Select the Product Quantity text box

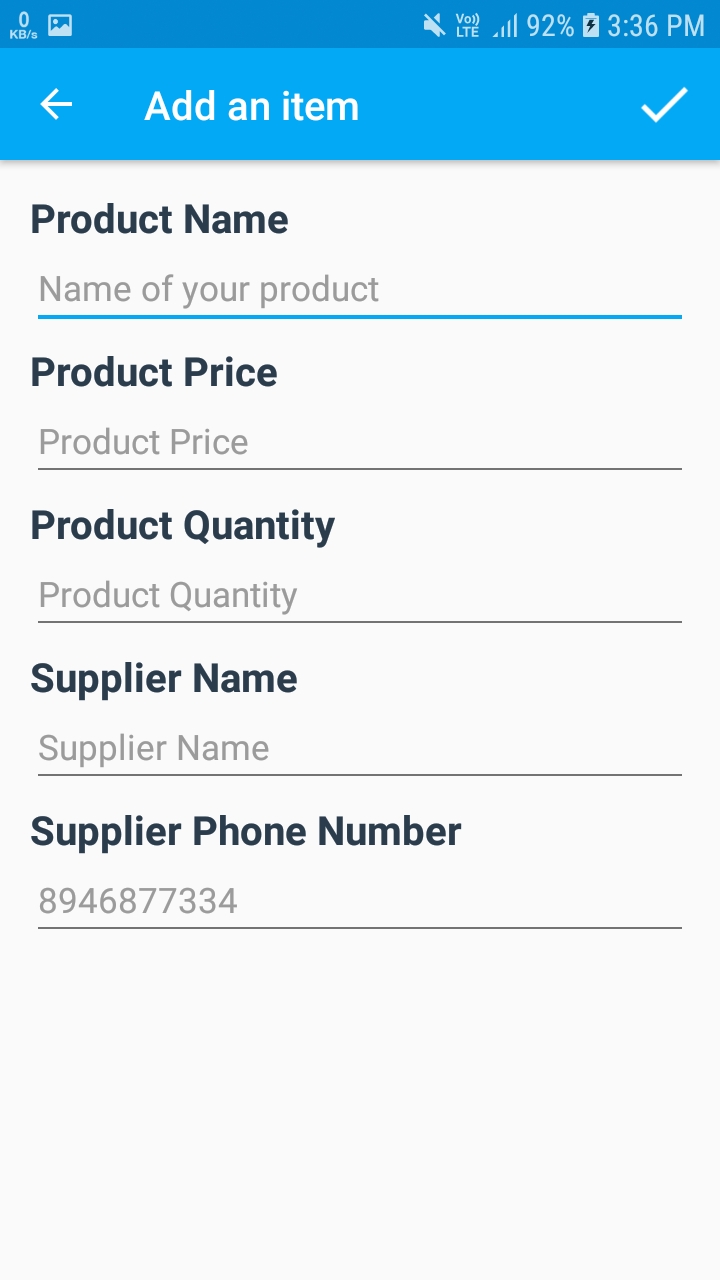[x=360, y=596]
